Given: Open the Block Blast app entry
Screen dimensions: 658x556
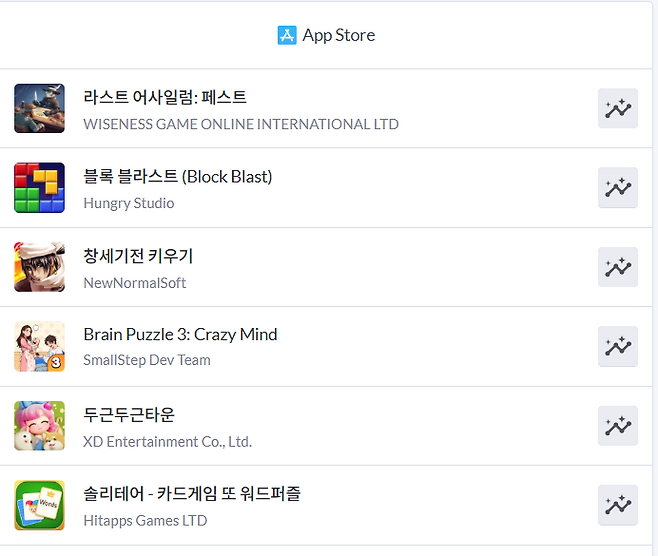Looking at the screenshot, I should (x=178, y=177).
